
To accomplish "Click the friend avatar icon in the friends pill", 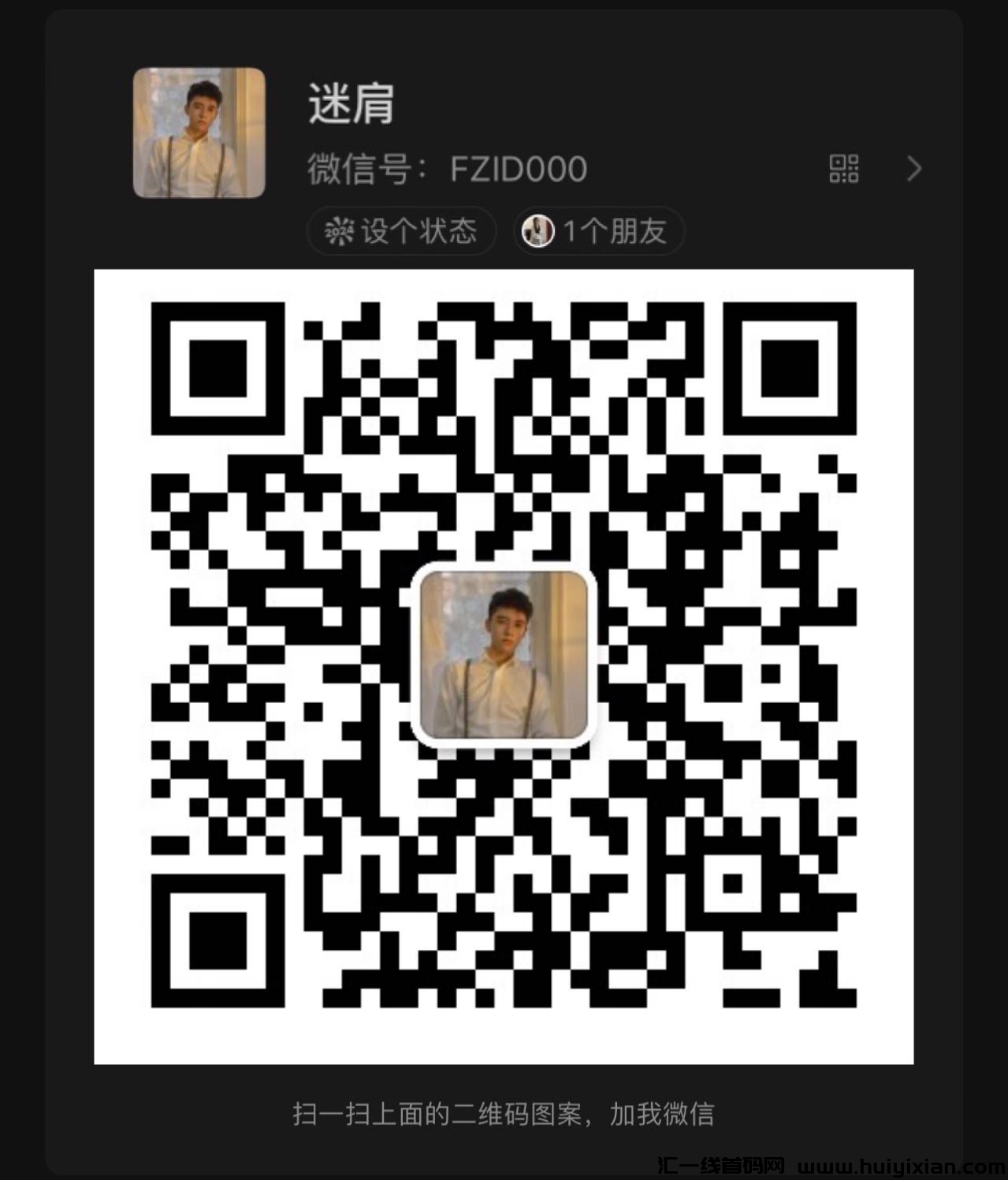I will [x=539, y=231].
